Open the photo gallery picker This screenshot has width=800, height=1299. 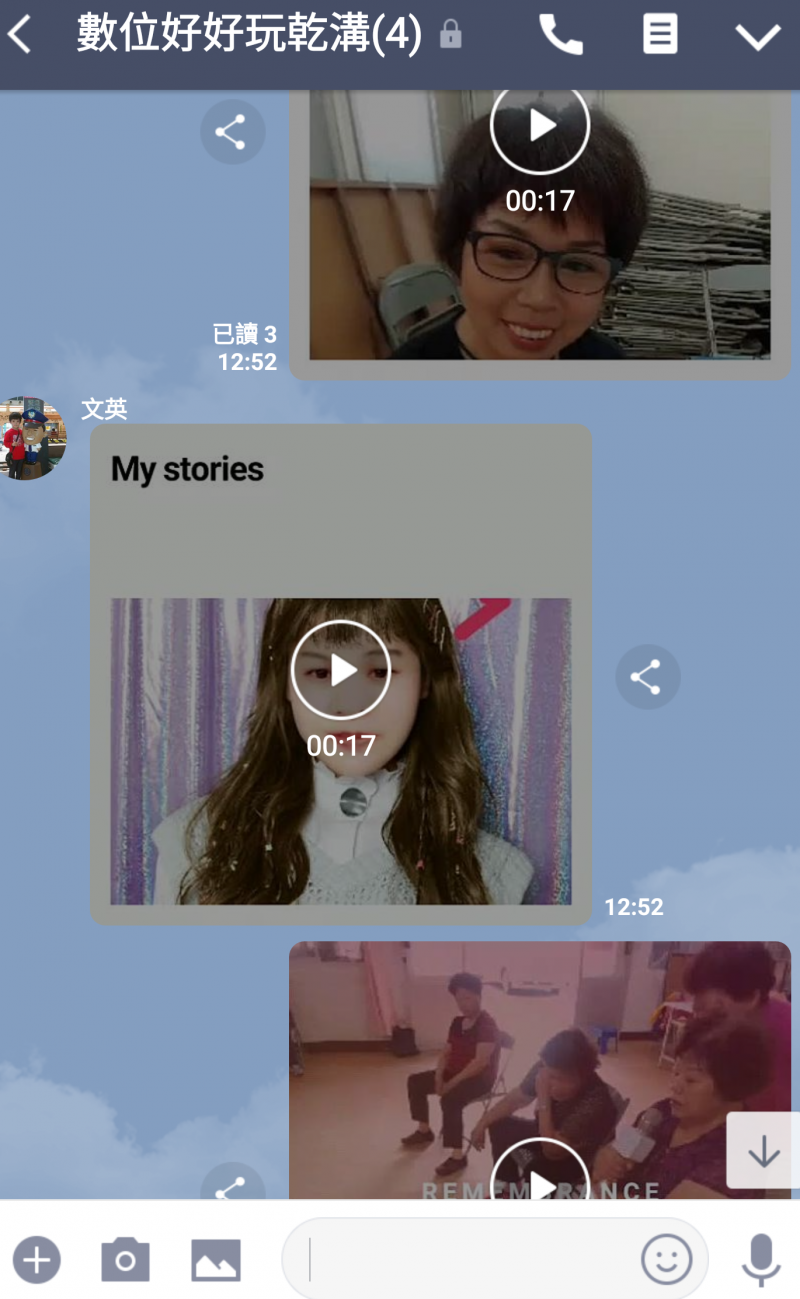click(216, 1259)
